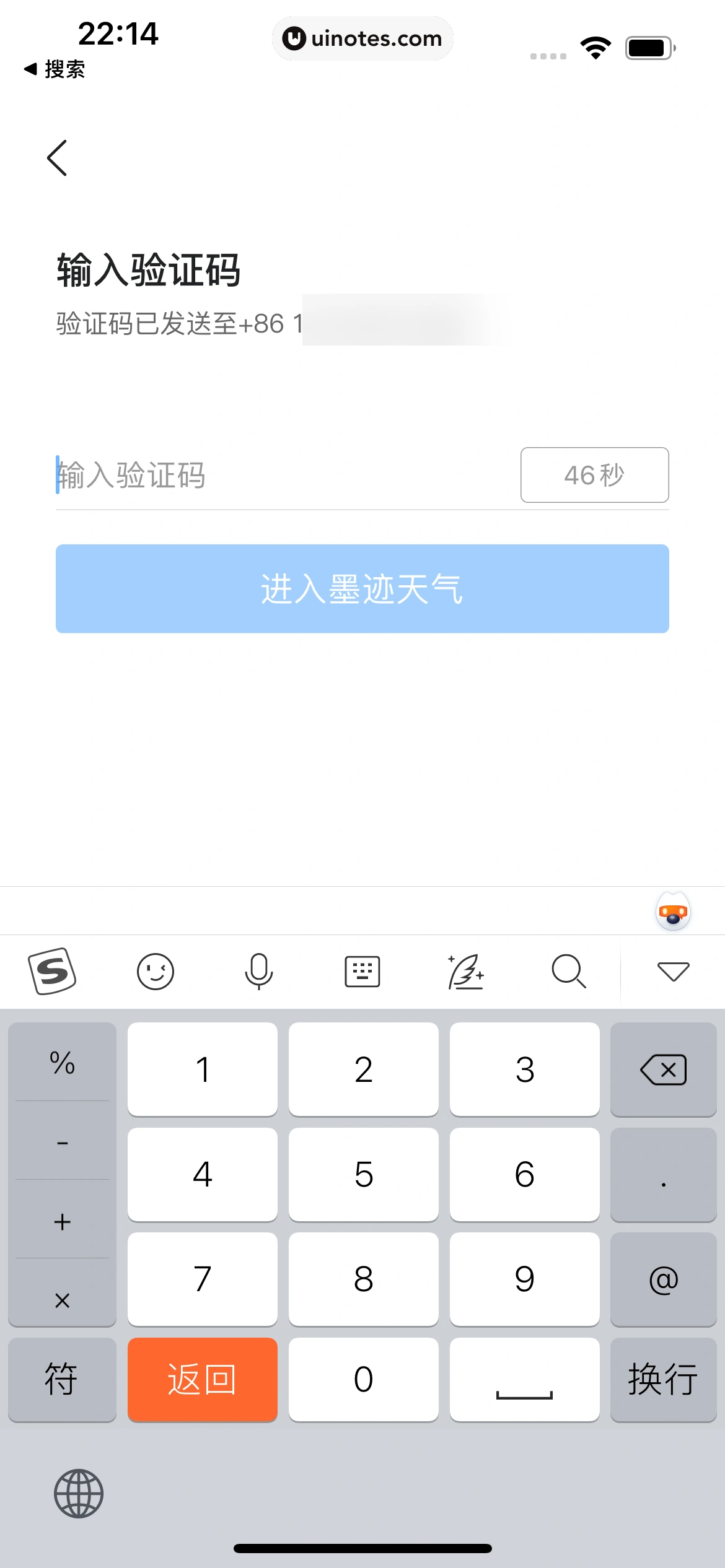Switch input language with the globe key
The height and width of the screenshot is (1568, 725).
tap(79, 1493)
